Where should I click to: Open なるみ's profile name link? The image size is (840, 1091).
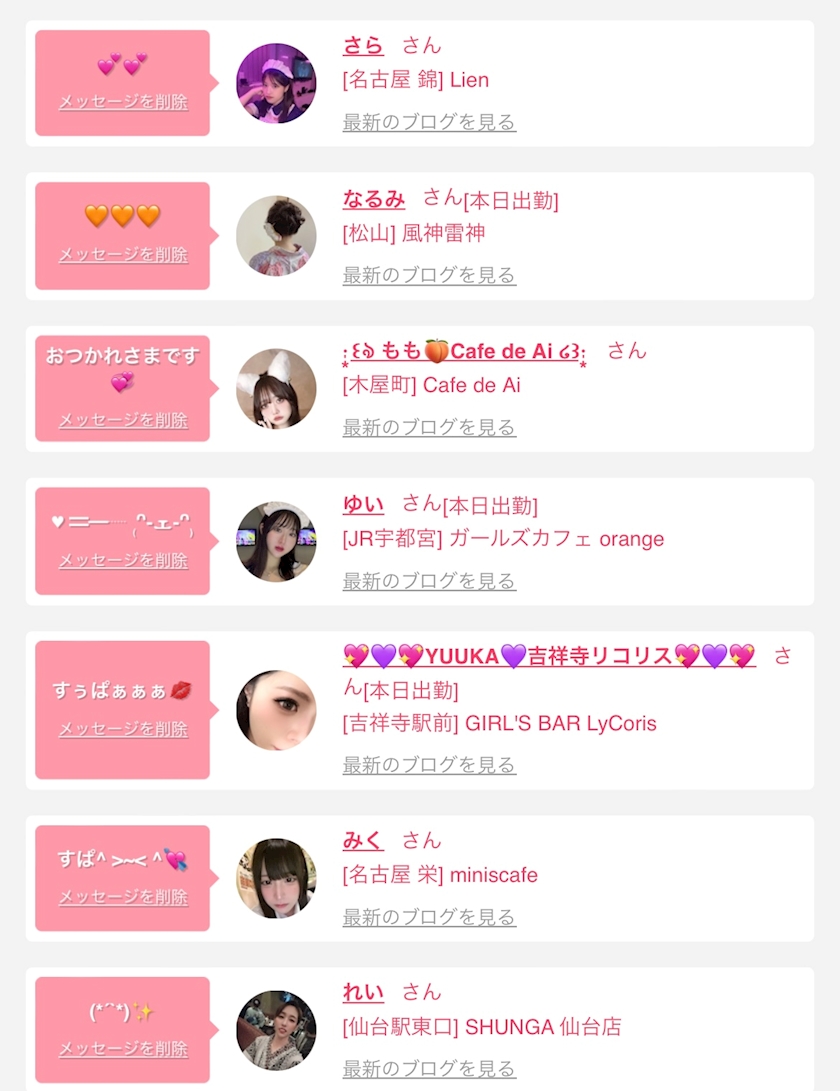374,199
